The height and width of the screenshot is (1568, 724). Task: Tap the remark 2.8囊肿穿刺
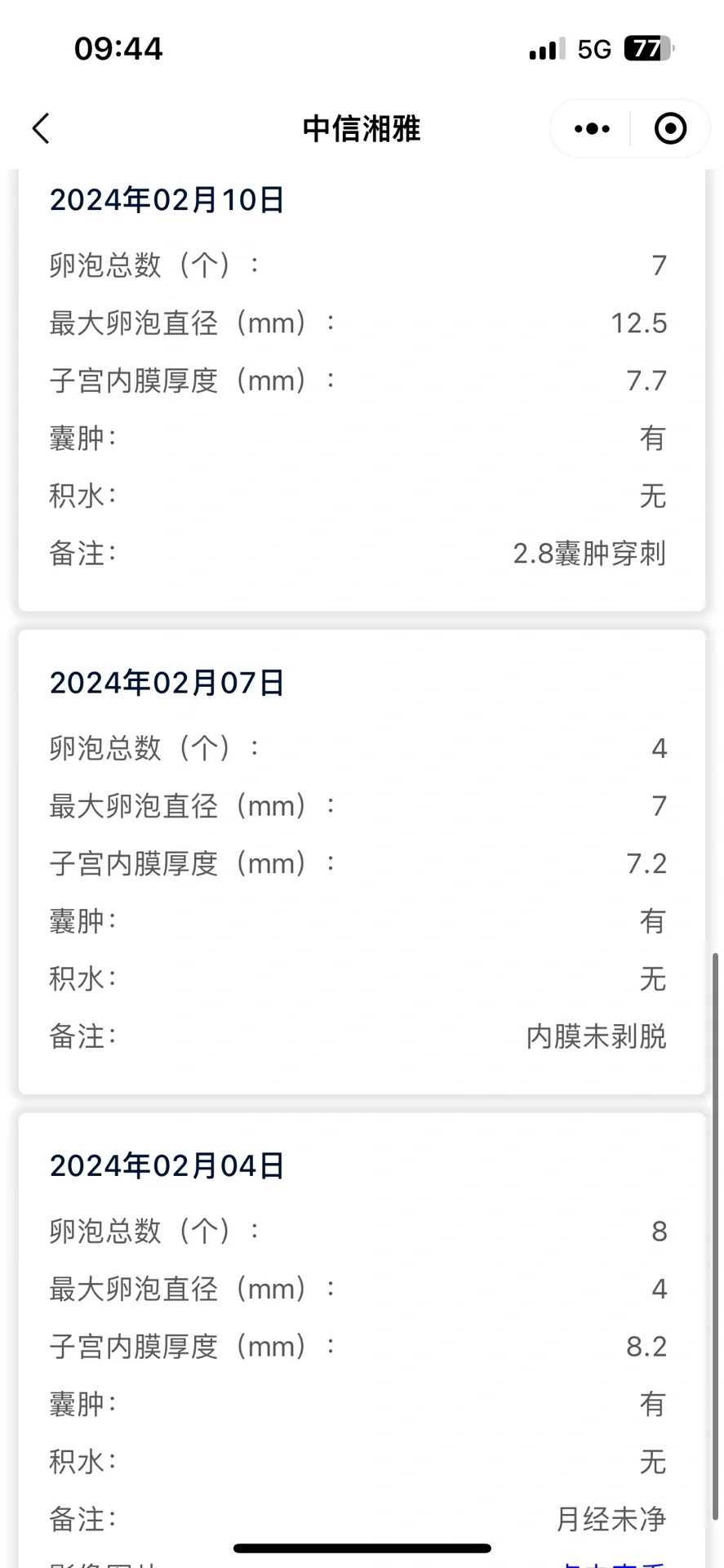point(589,554)
